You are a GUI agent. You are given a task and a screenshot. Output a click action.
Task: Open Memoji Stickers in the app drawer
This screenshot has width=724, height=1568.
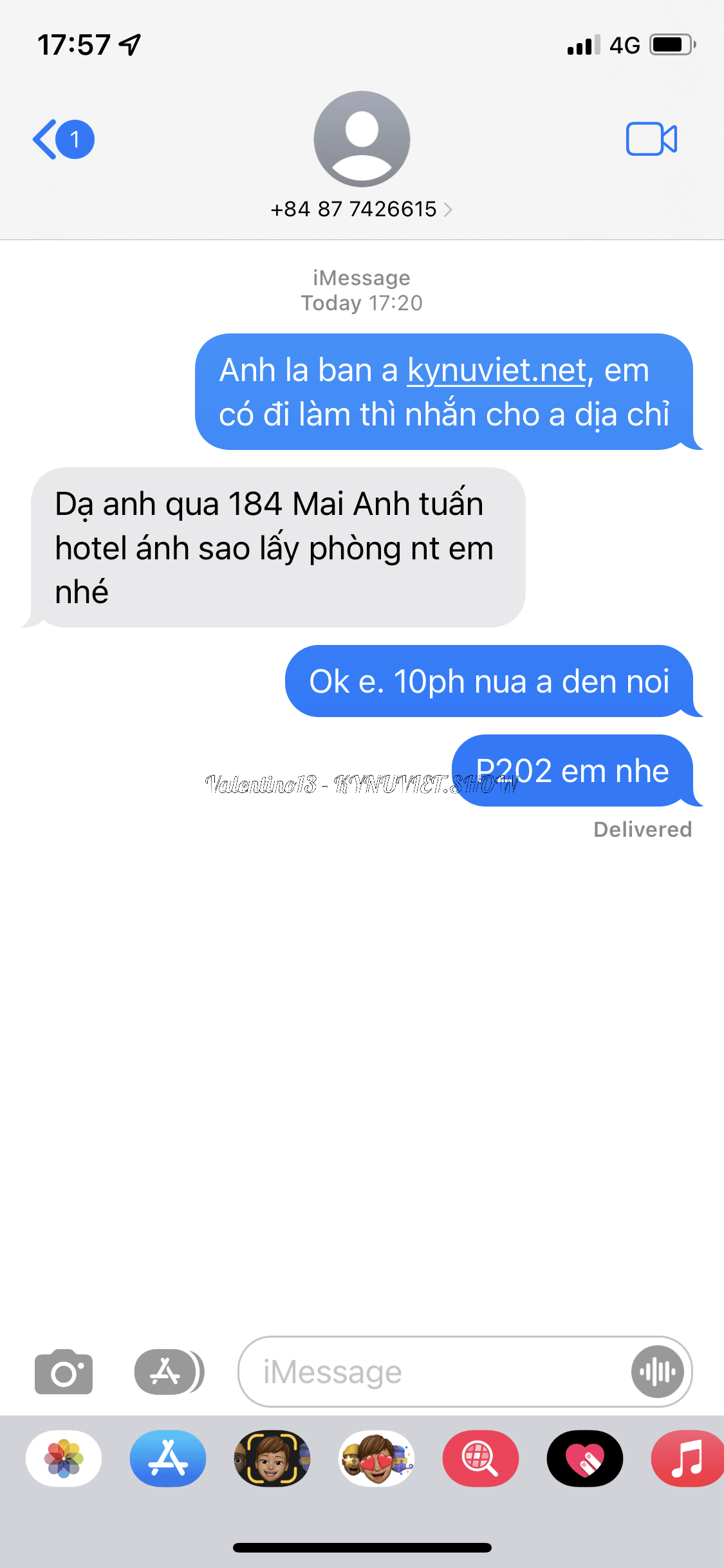pos(376,1459)
